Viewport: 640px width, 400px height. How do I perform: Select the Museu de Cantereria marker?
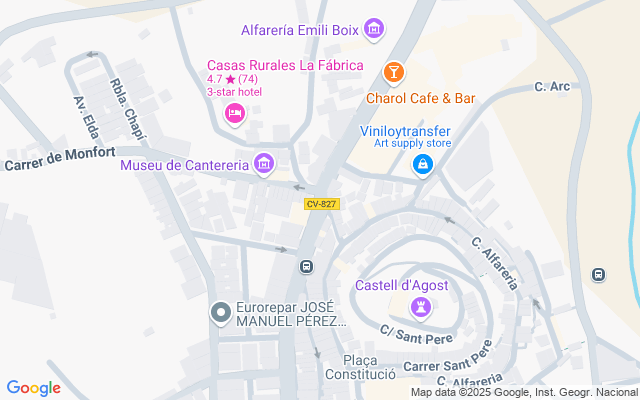click(265, 163)
